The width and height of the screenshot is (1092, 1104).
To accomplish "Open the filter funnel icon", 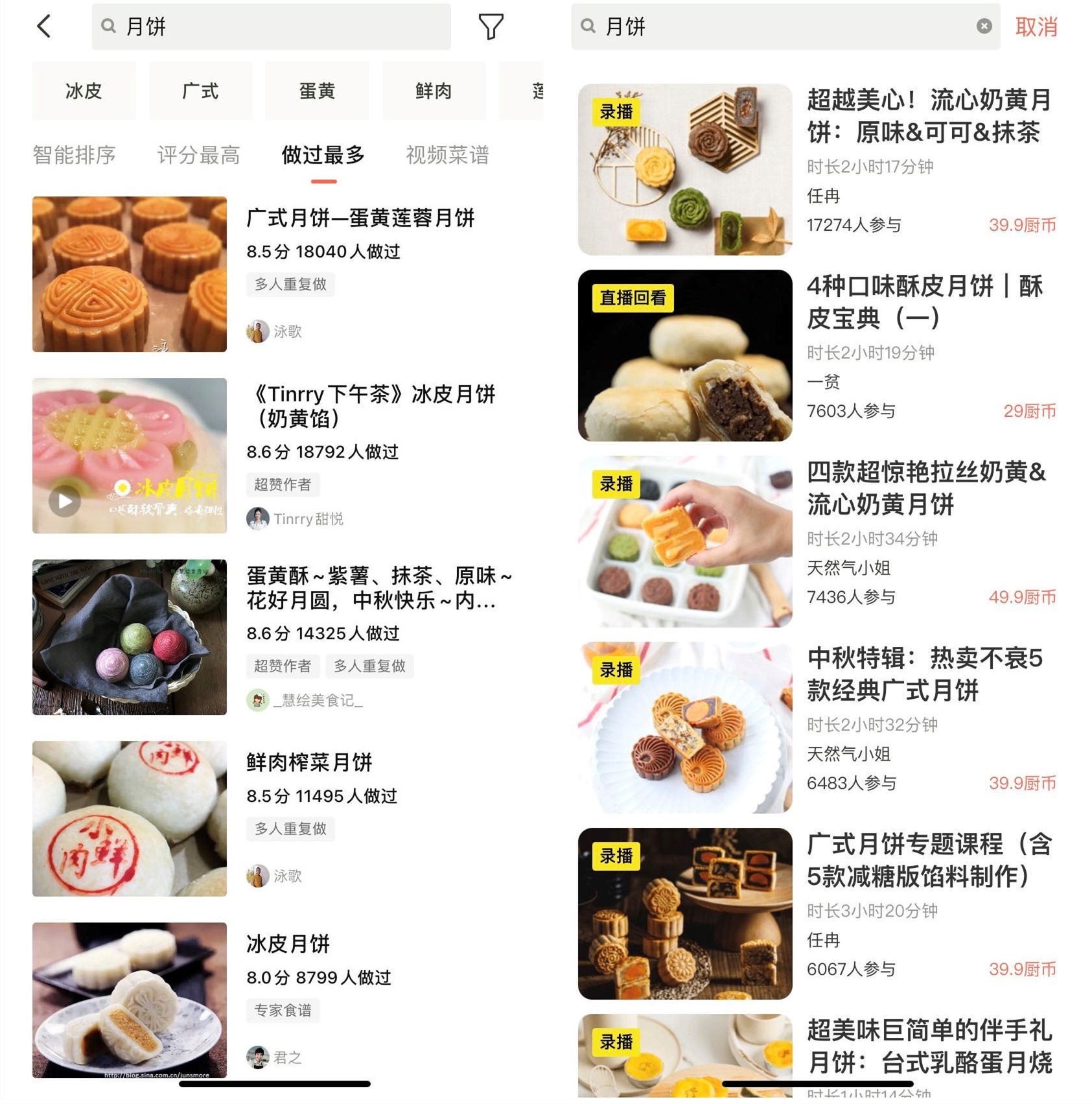I will [491, 27].
